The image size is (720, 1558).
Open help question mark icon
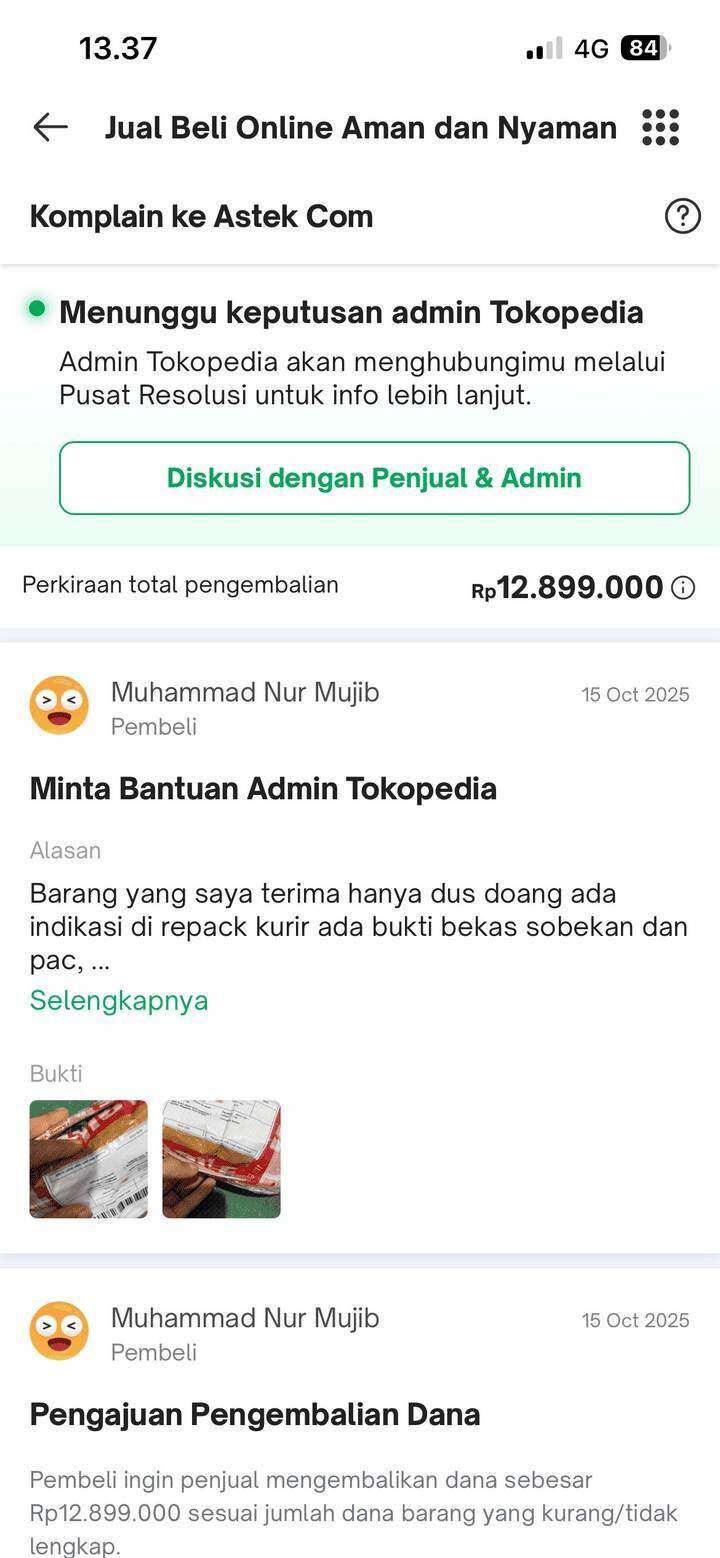click(683, 216)
